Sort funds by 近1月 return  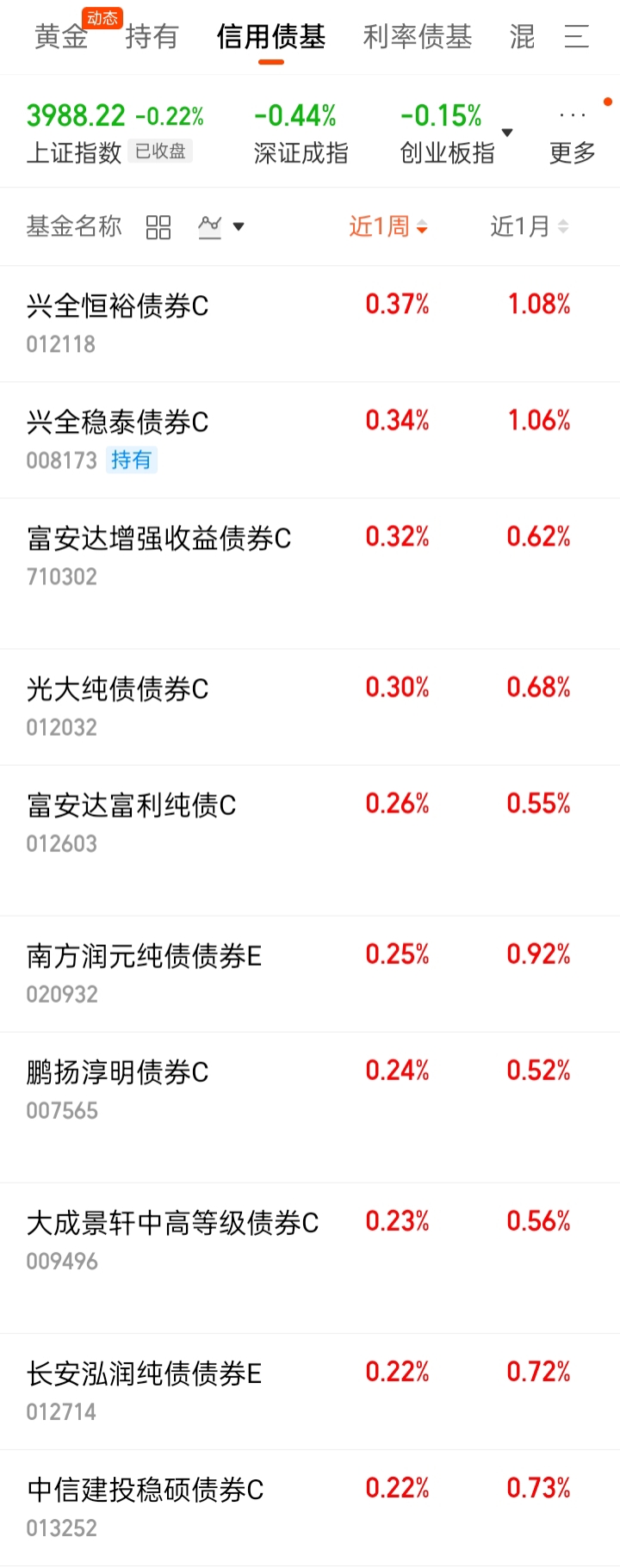point(529,227)
